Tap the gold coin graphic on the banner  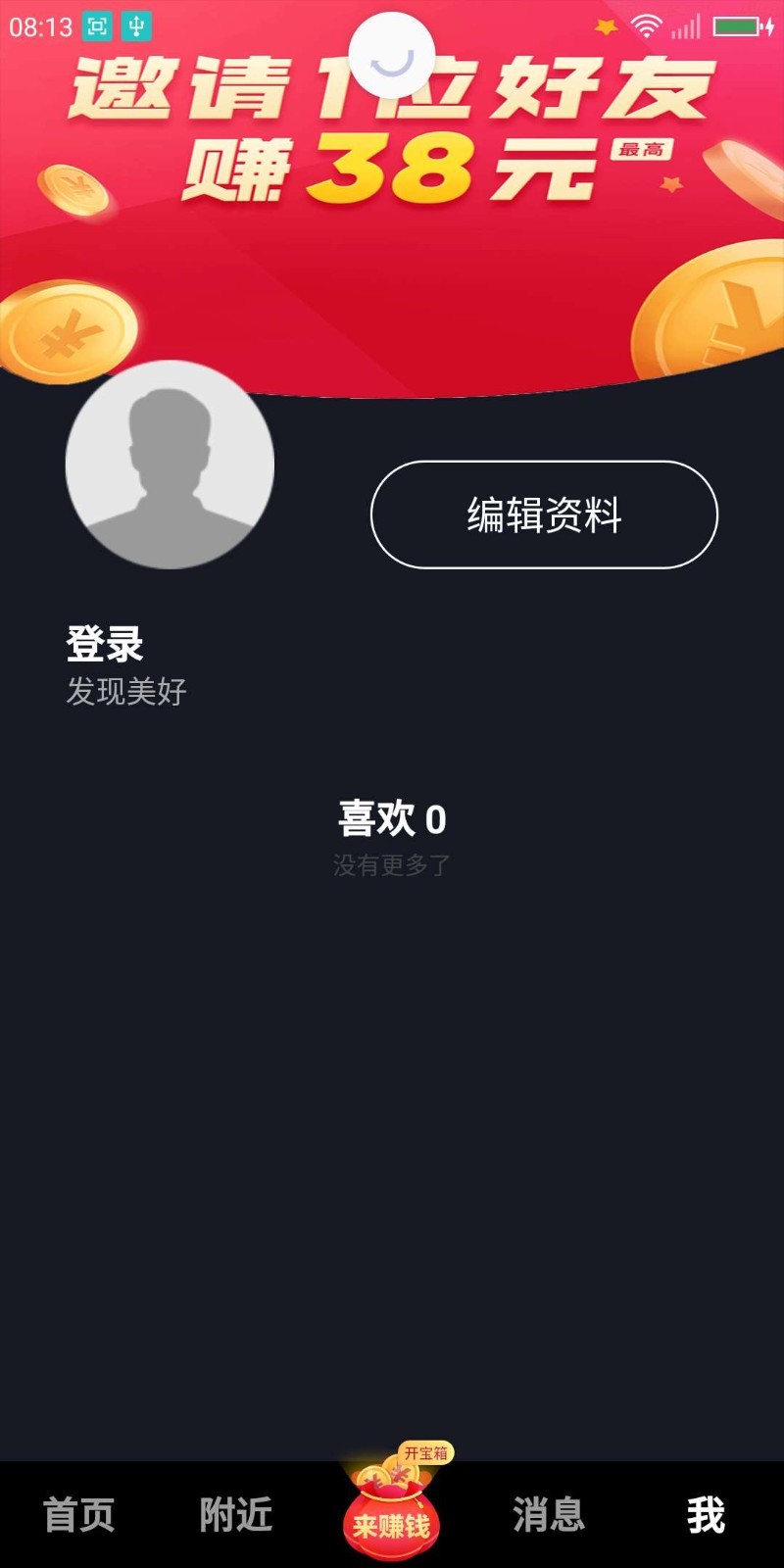tap(67, 327)
